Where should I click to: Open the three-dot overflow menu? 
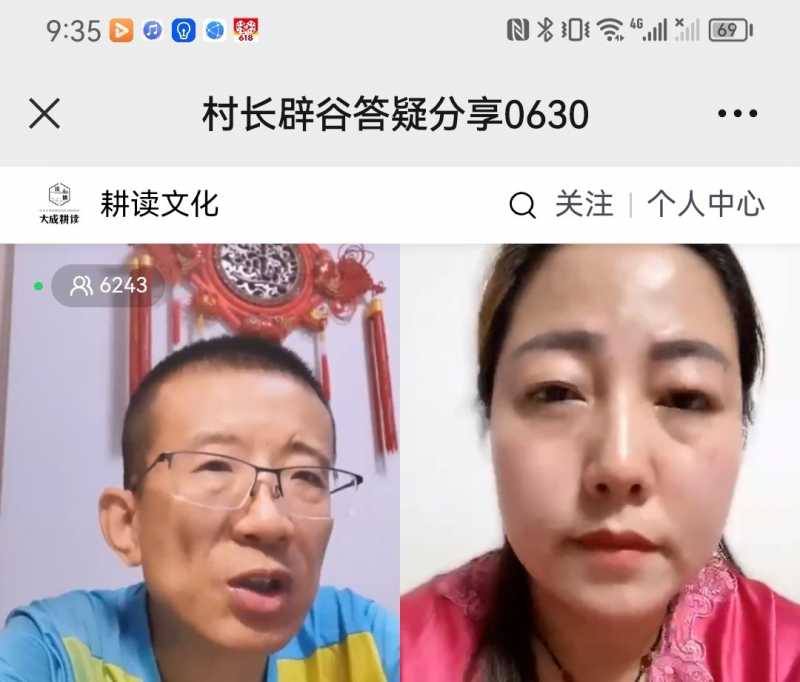pos(737,114)
